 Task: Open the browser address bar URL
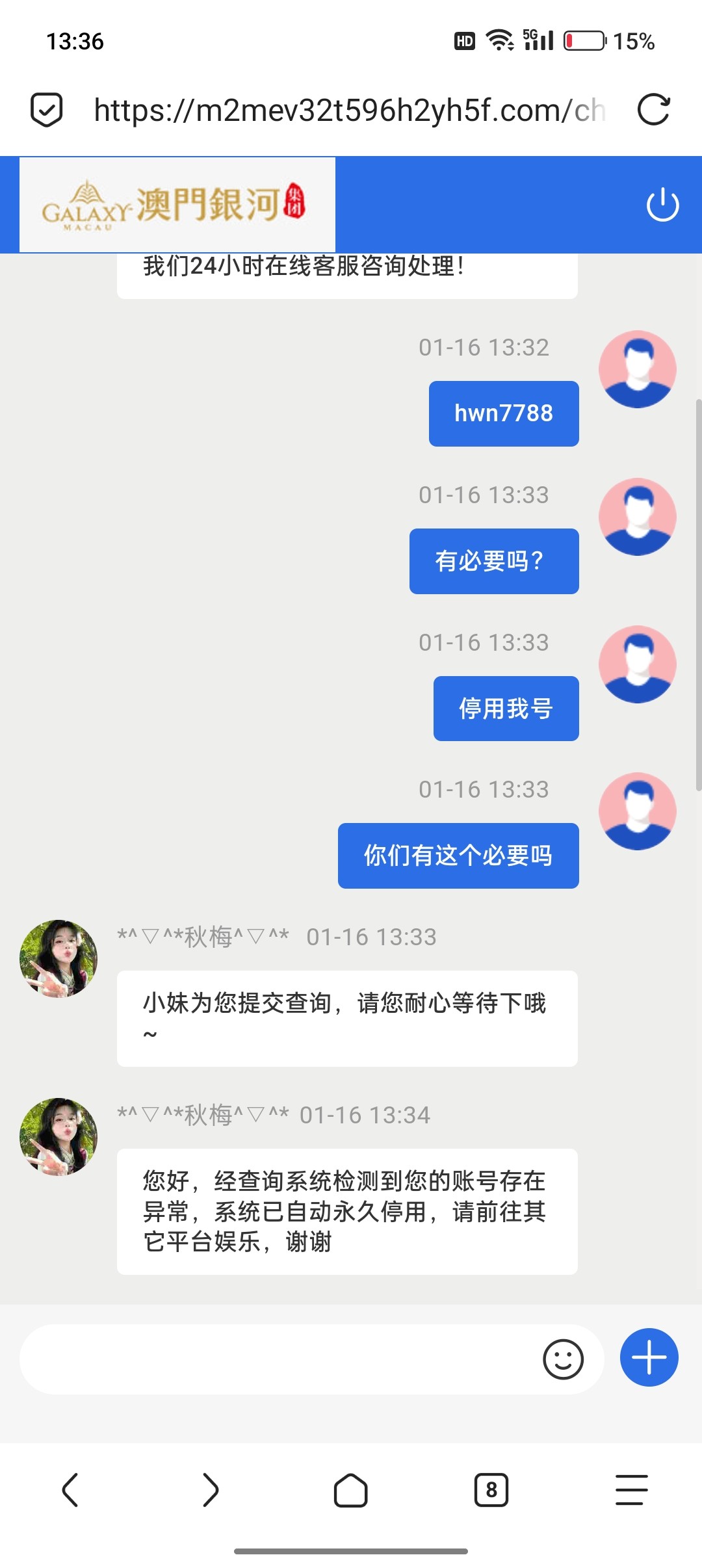coord(350,110)
